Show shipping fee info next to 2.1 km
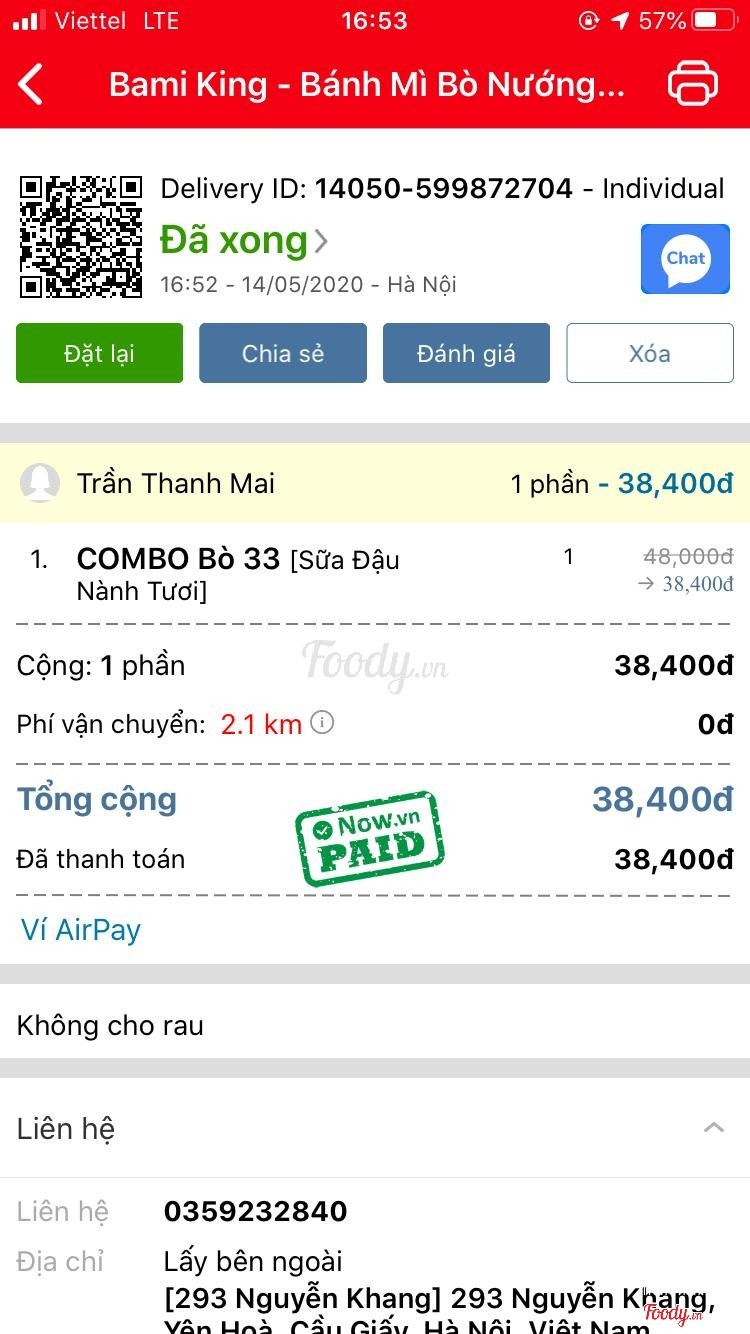The image size is (750, 1334). click(x=322, y=722)
